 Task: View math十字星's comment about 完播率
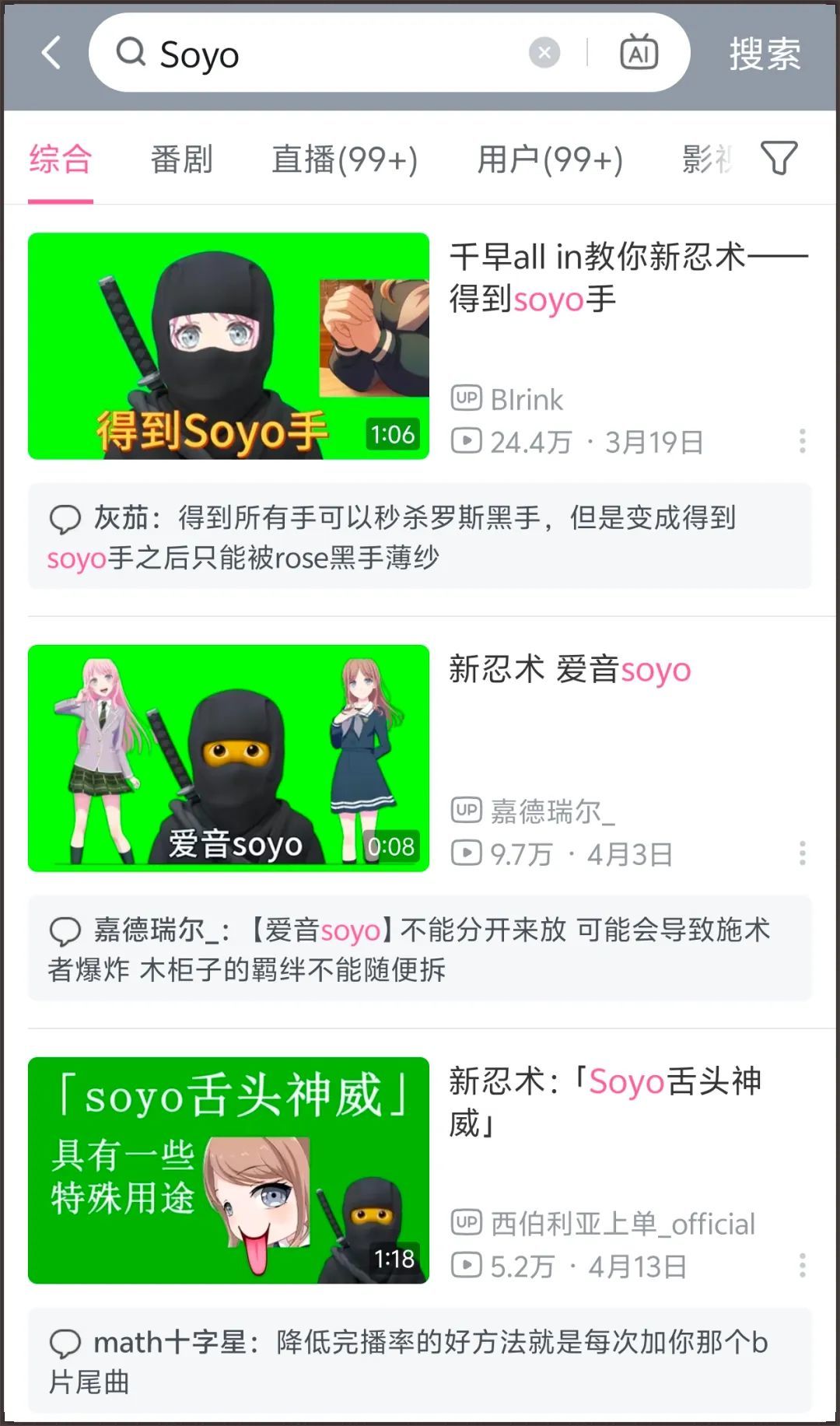coord(420,1361)
